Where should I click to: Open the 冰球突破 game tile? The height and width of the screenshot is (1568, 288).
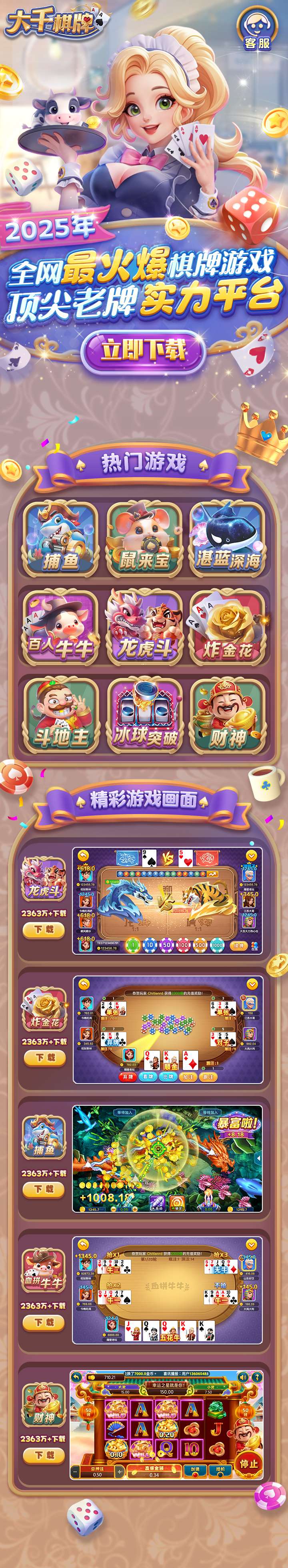(x=144, y=716)
